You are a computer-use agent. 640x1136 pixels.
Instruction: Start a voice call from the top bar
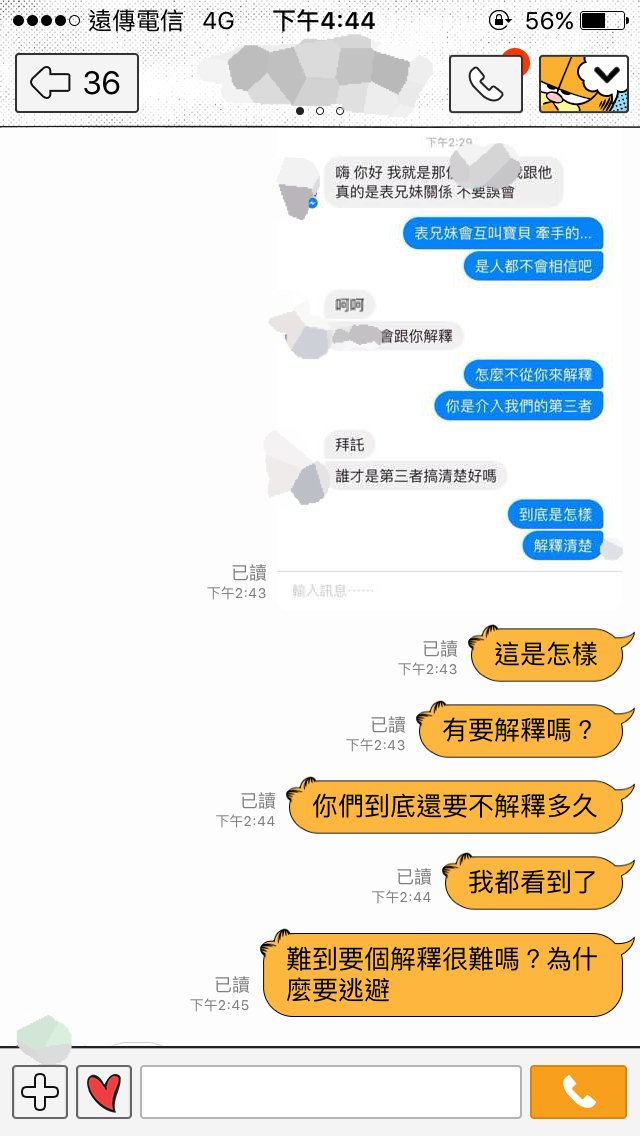pyautogui.click(x=486, y=83)
